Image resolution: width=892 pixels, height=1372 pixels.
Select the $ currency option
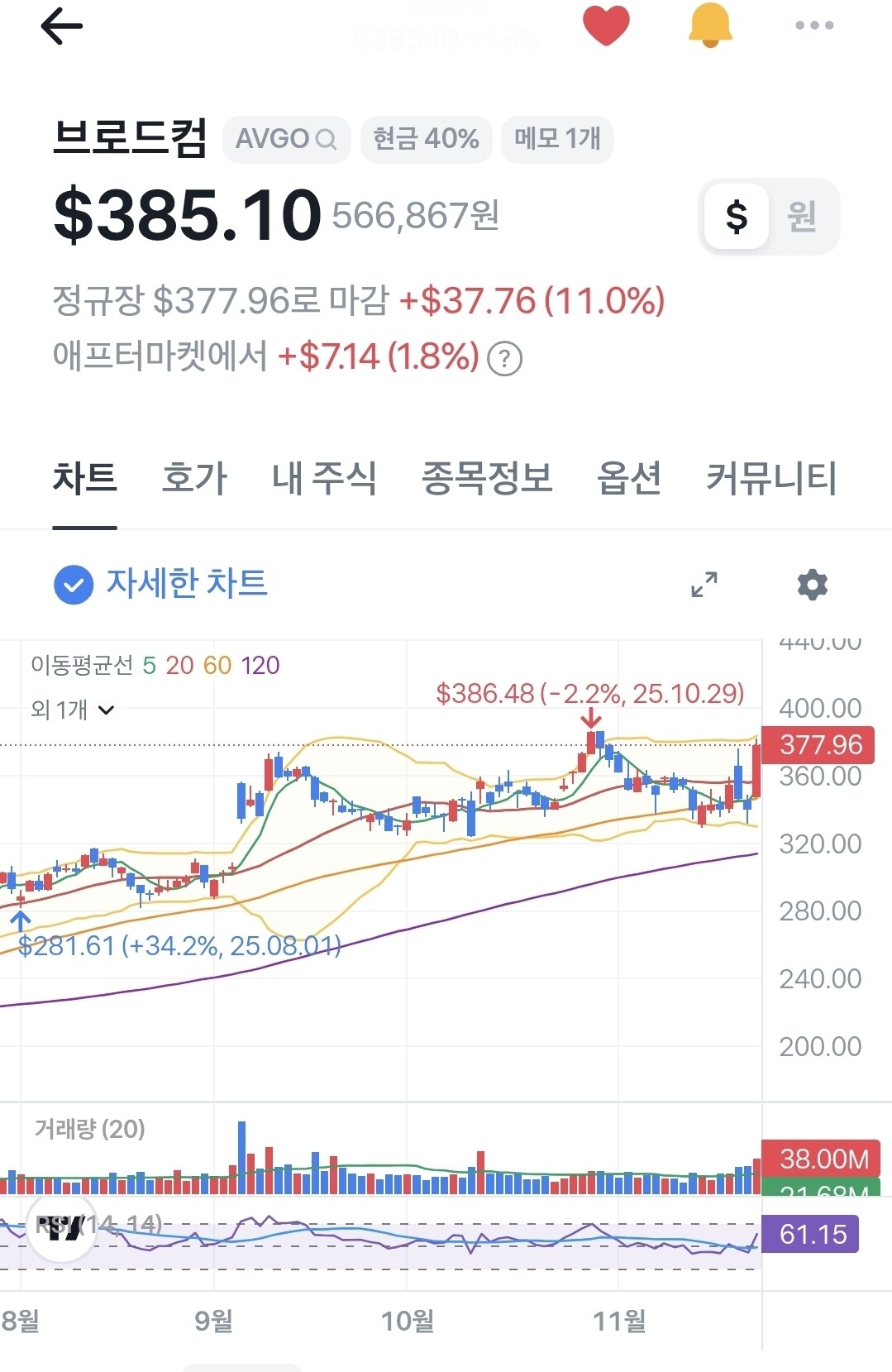click(x=736, y=217)
